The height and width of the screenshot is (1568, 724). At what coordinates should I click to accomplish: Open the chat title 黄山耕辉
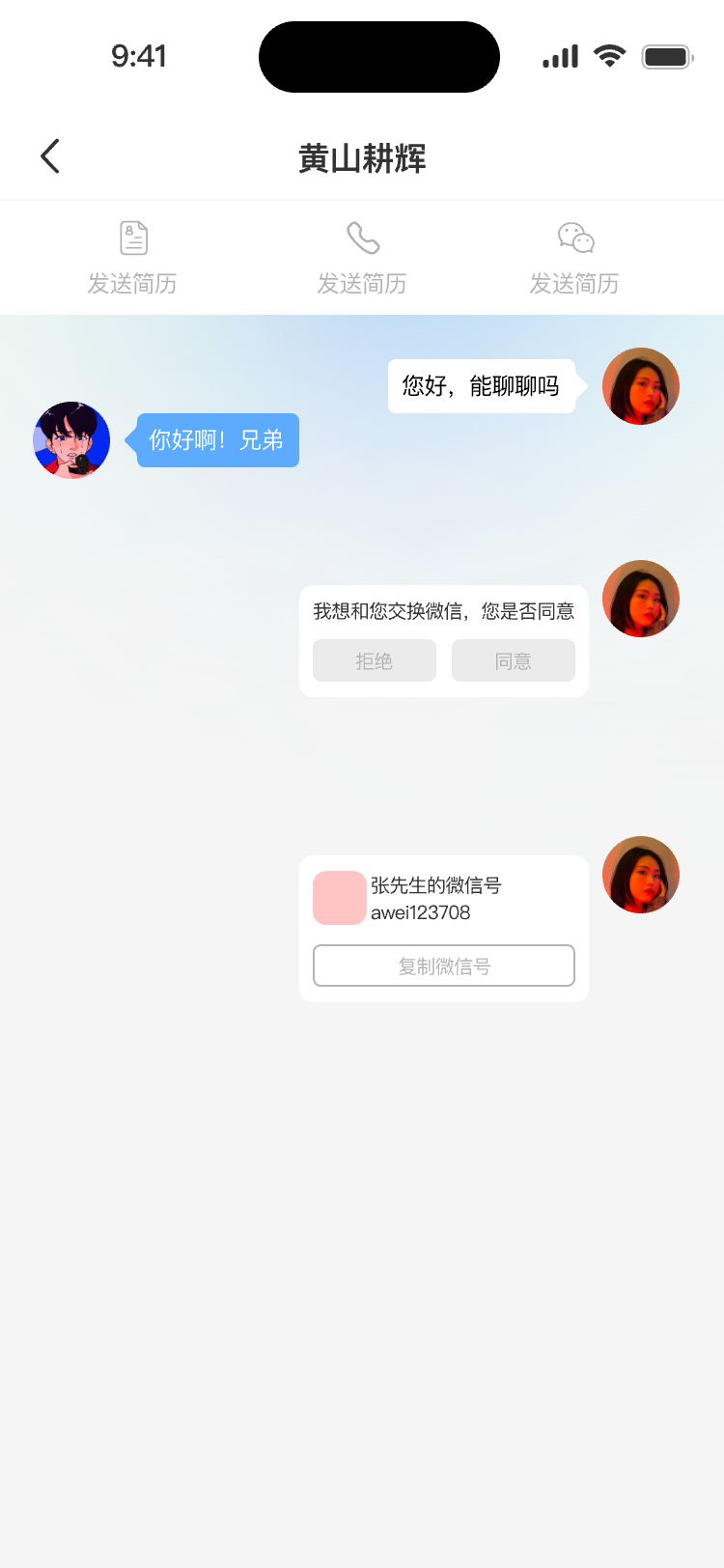pyautogui.click(x=362, y=157)
